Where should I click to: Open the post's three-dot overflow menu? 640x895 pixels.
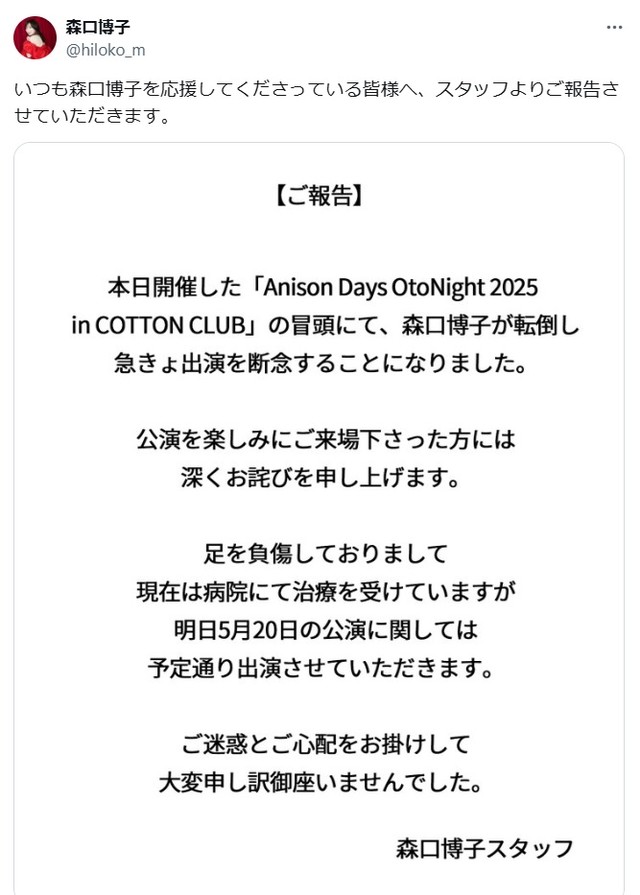[614, 27]
